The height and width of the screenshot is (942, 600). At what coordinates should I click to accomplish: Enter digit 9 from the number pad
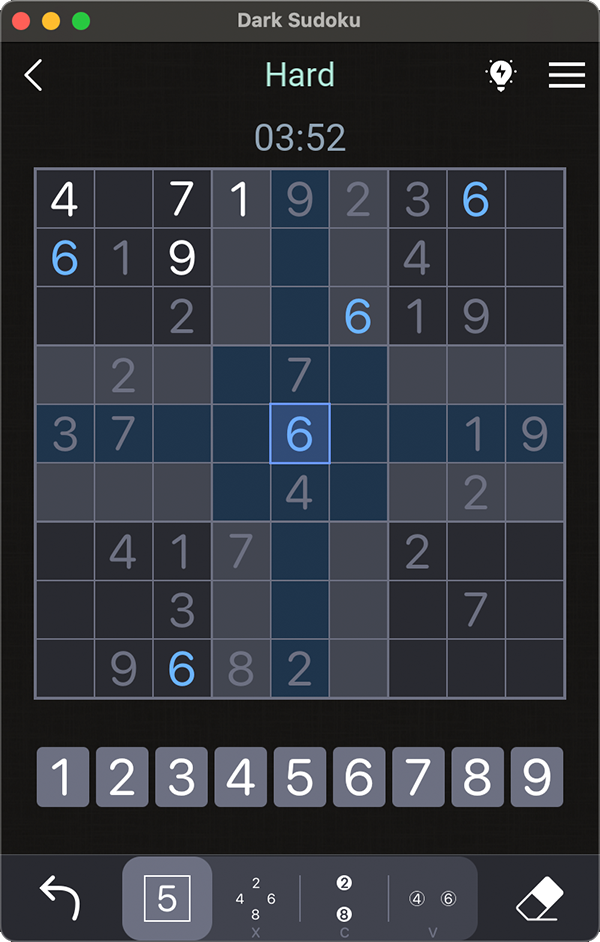537,777
